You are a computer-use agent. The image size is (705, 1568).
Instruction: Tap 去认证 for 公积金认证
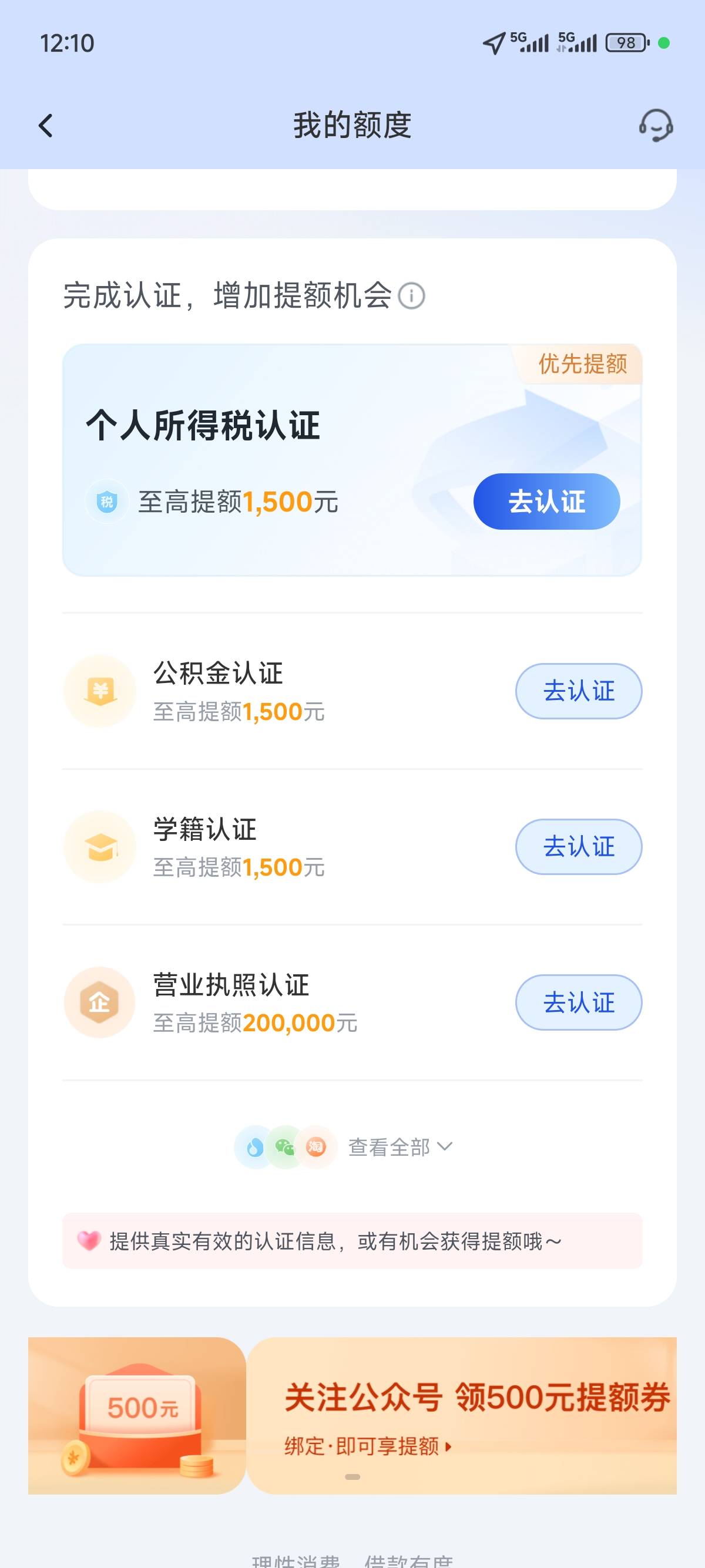click(x=579, y=691)
